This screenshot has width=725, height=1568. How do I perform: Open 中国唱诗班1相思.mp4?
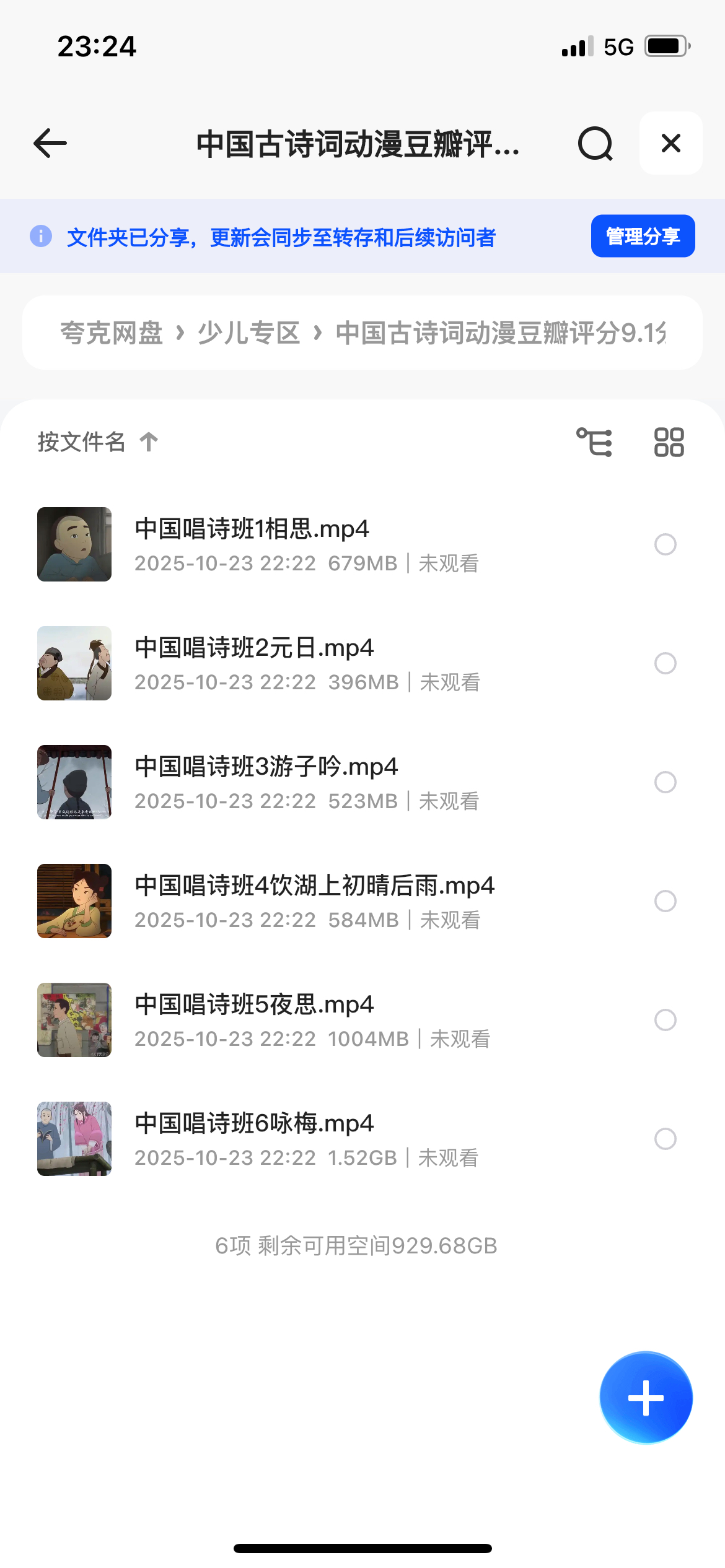click(x=252, y=529)
